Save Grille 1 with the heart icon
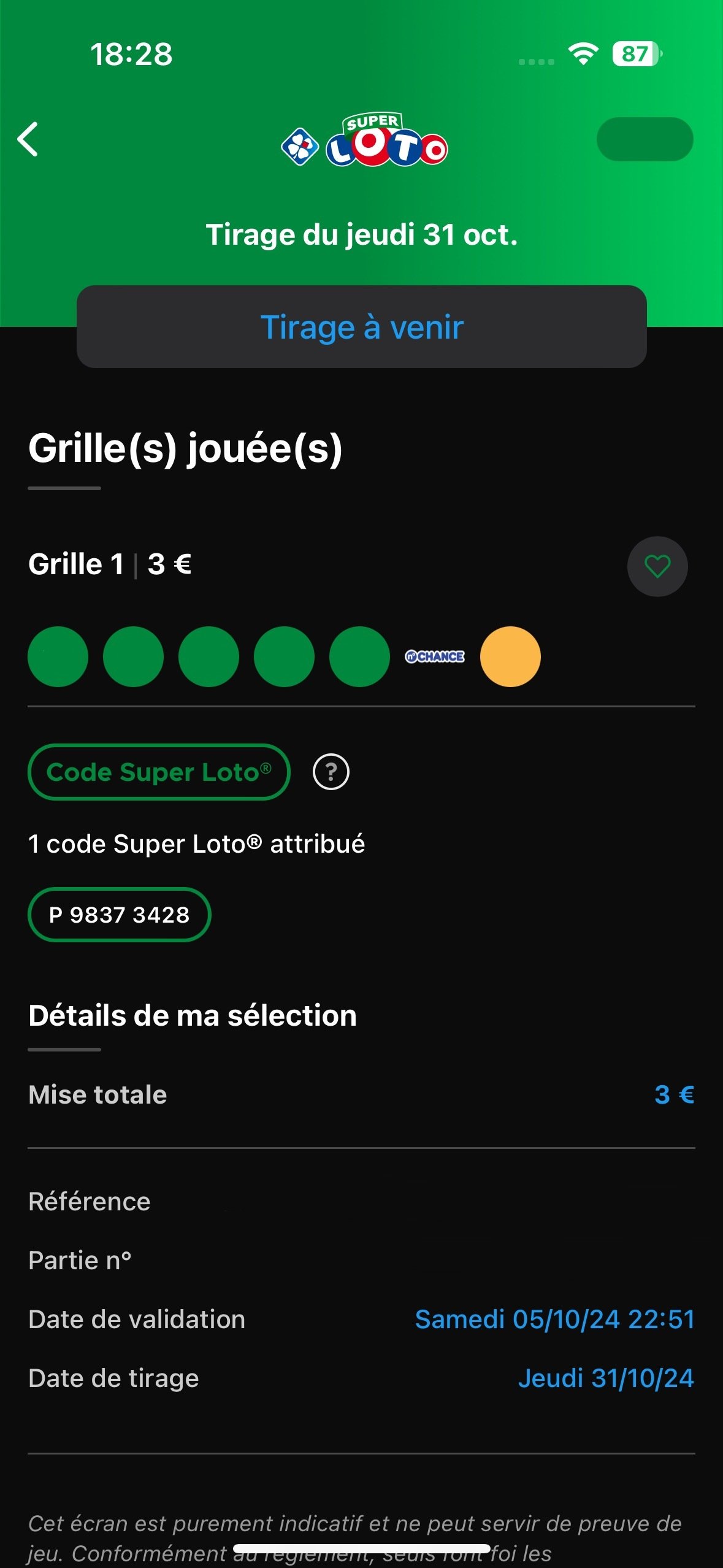This screenshot has width=723, height=1568. [x=657, y=566]
